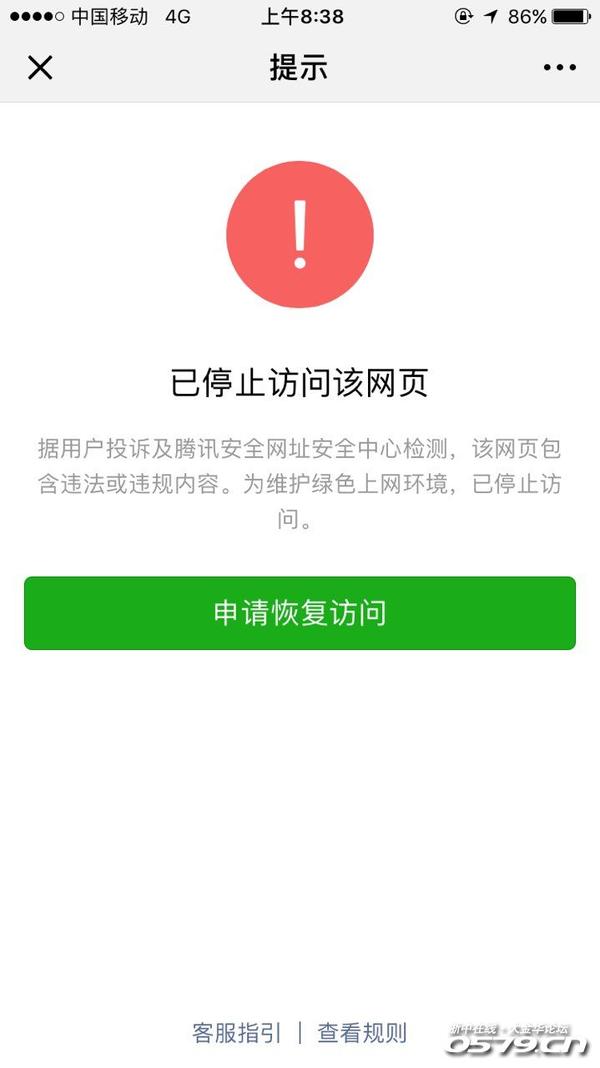Tap the green 申请恢复访问 button

[x=300, y=613]
